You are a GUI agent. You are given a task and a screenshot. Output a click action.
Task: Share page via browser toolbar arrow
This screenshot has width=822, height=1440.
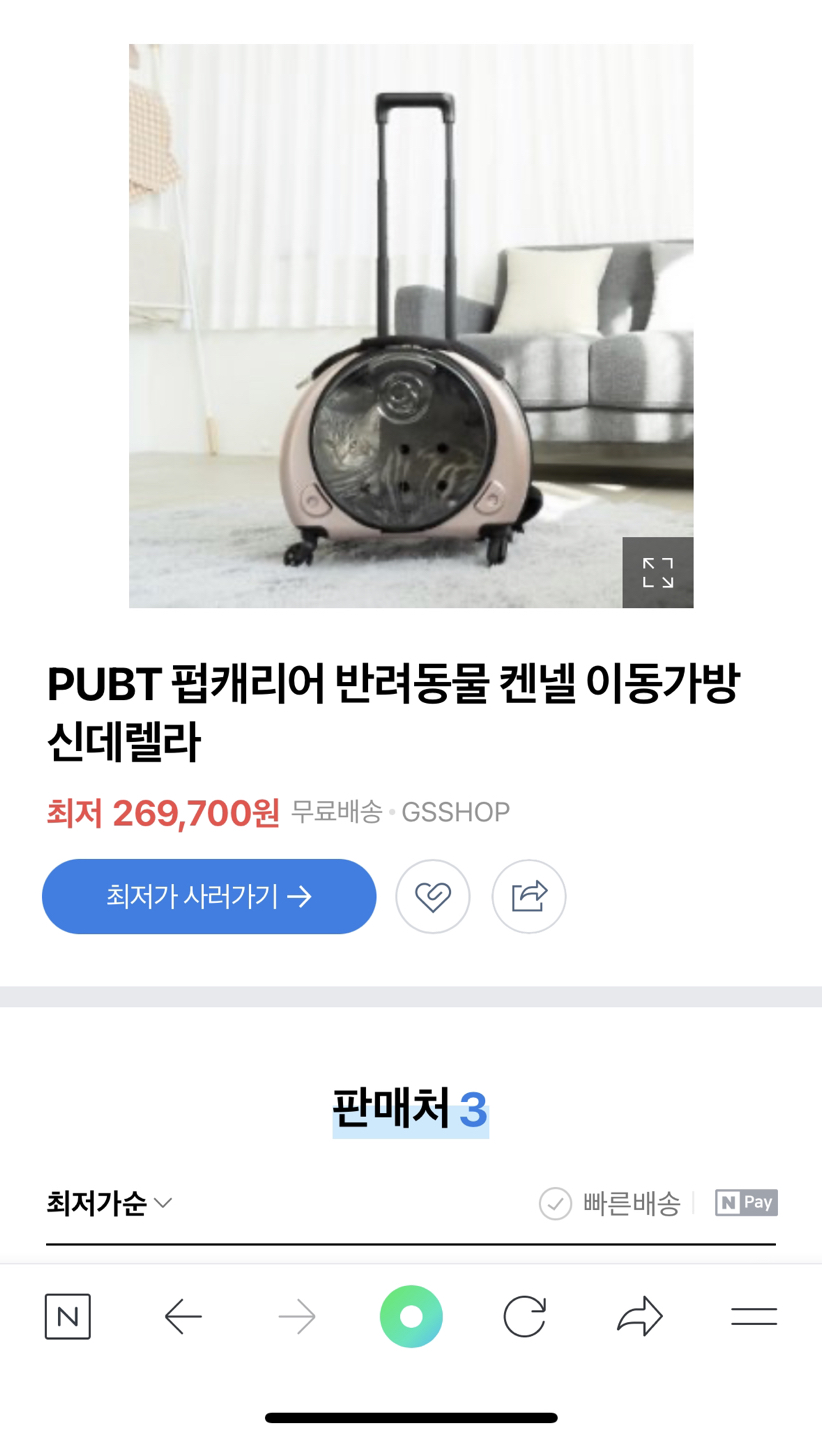[640, 1317]
